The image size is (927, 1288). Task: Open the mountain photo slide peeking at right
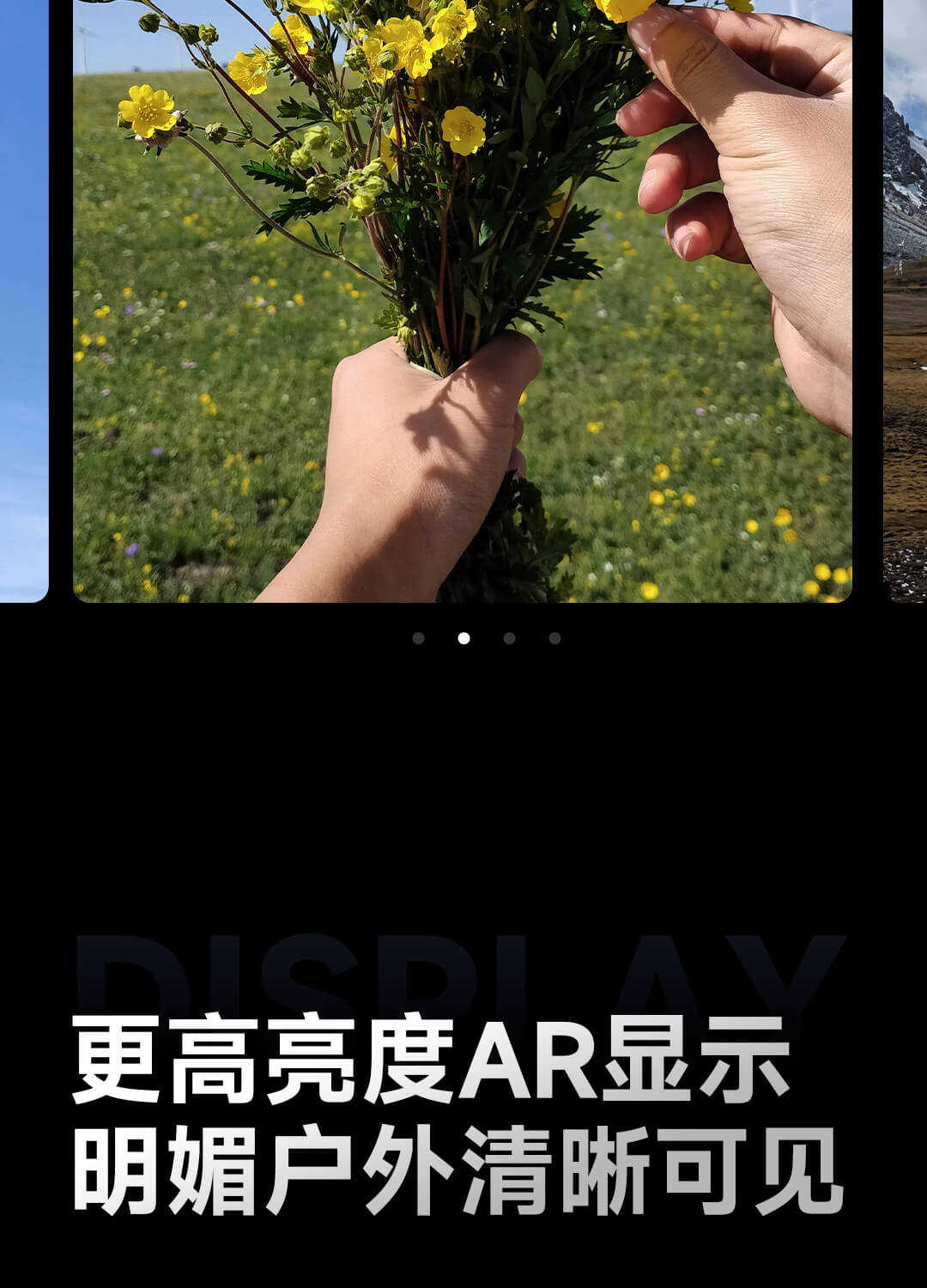pos(905,301)
